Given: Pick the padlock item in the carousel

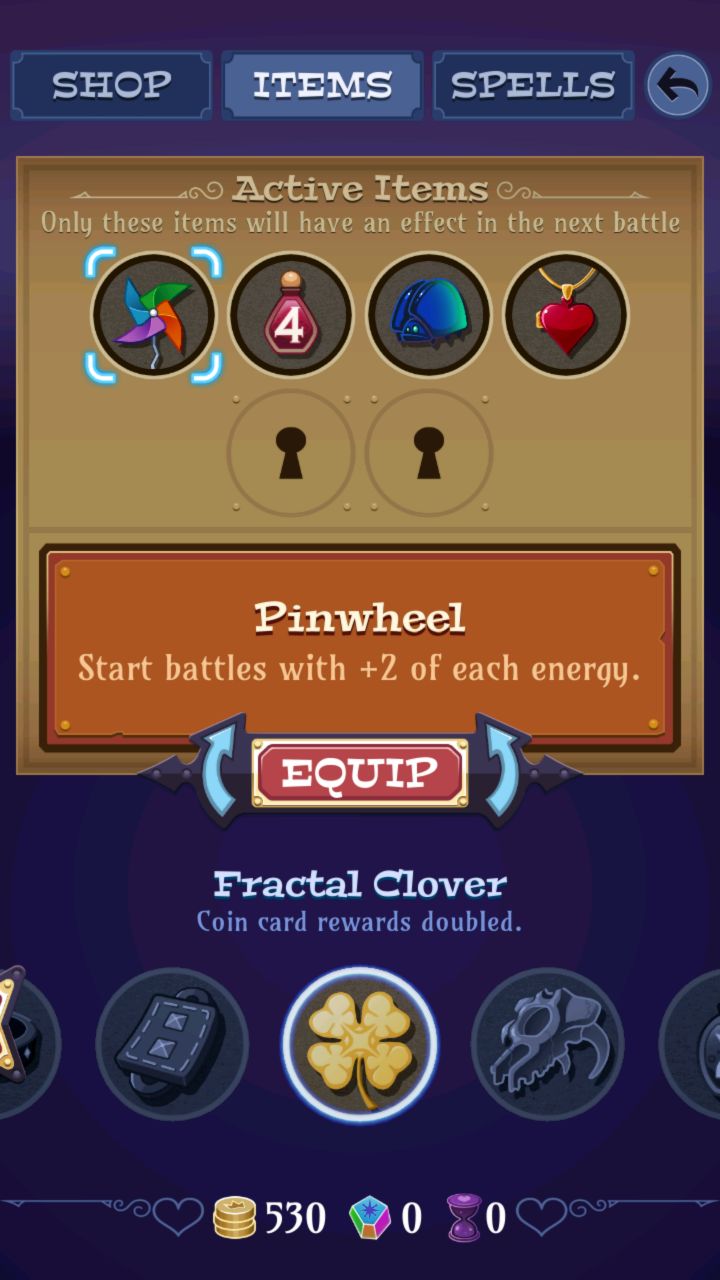Looking at the screenshot, I should tap(172, 1045).
